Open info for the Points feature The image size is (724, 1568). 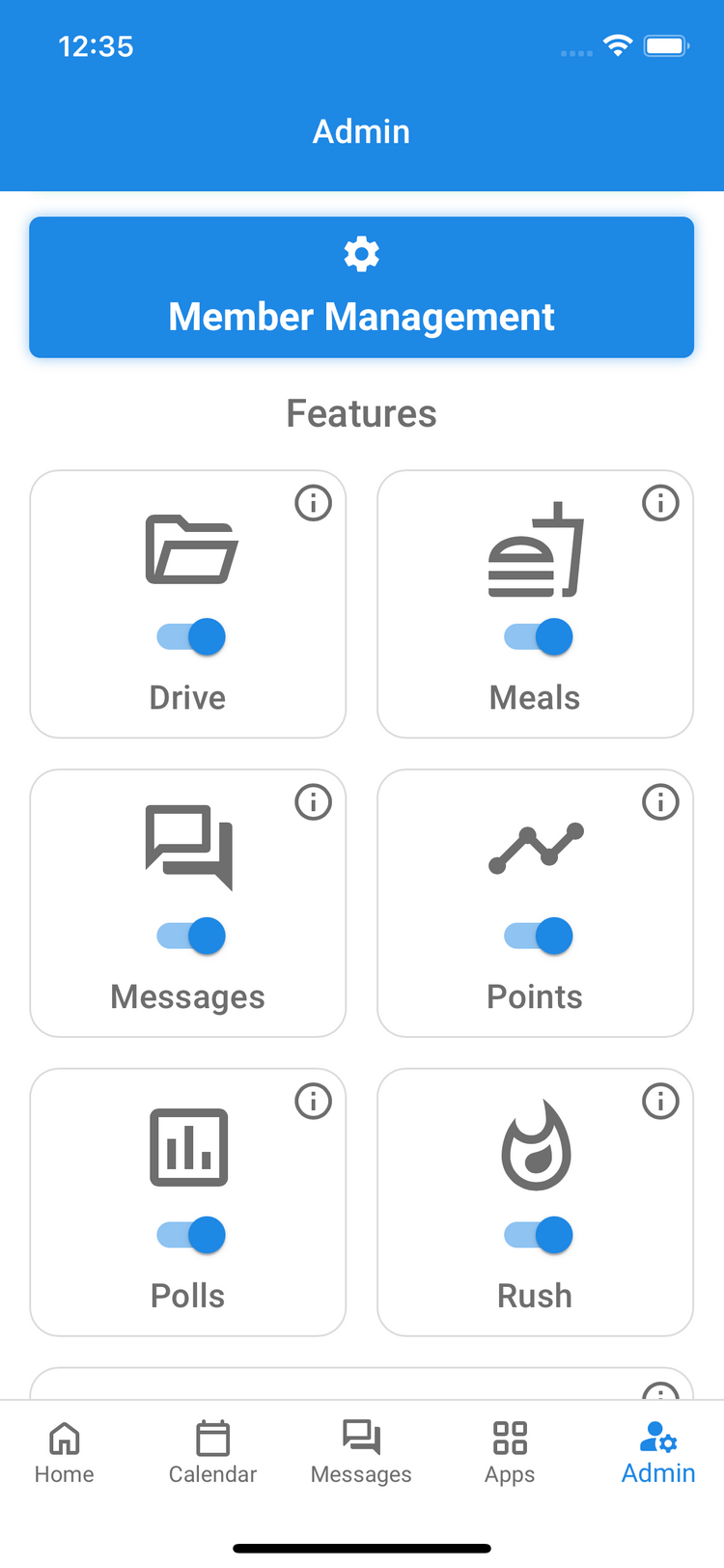pyautogui.click(x=660, y=802)
